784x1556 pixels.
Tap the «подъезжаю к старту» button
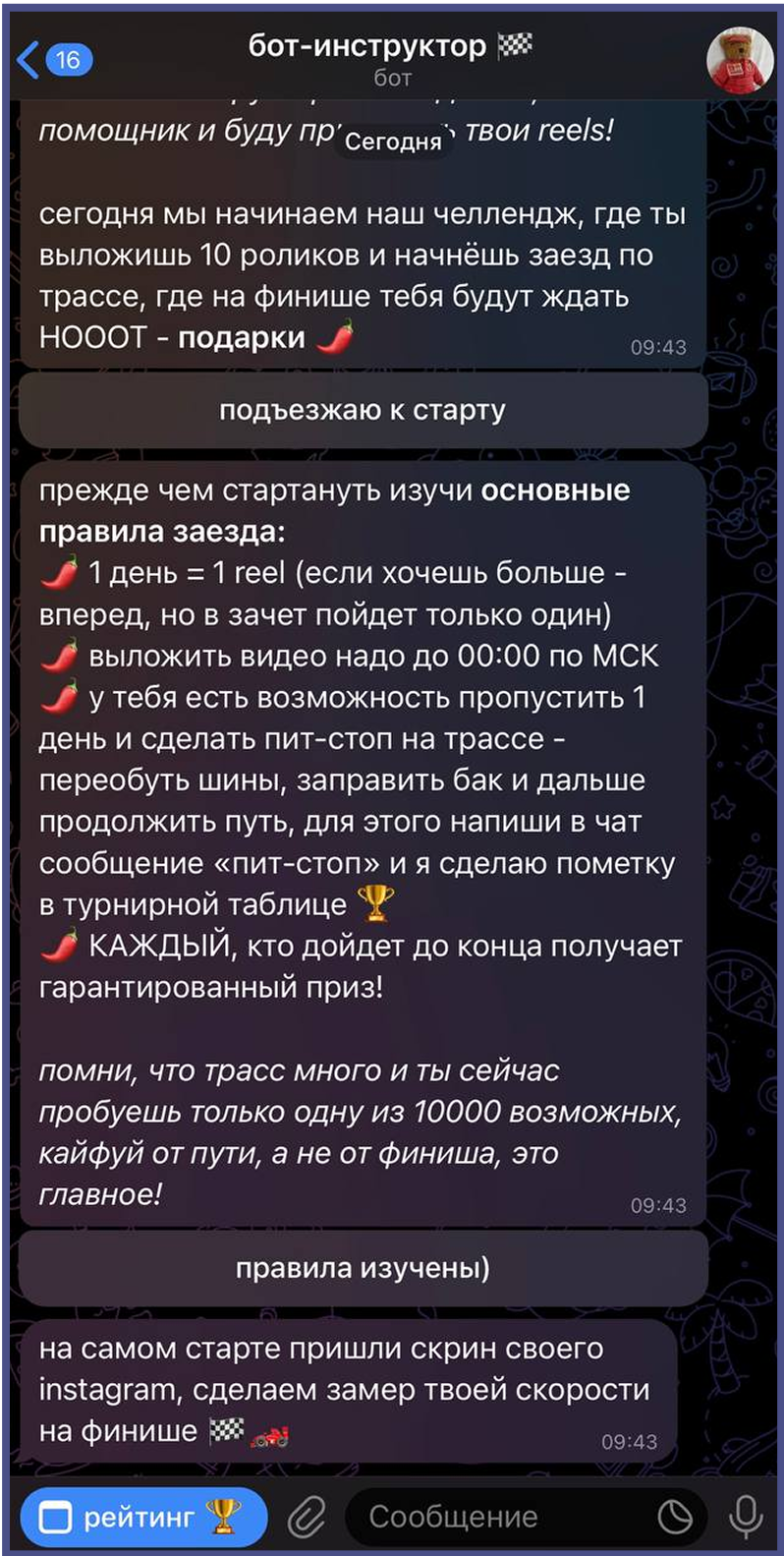363,410
